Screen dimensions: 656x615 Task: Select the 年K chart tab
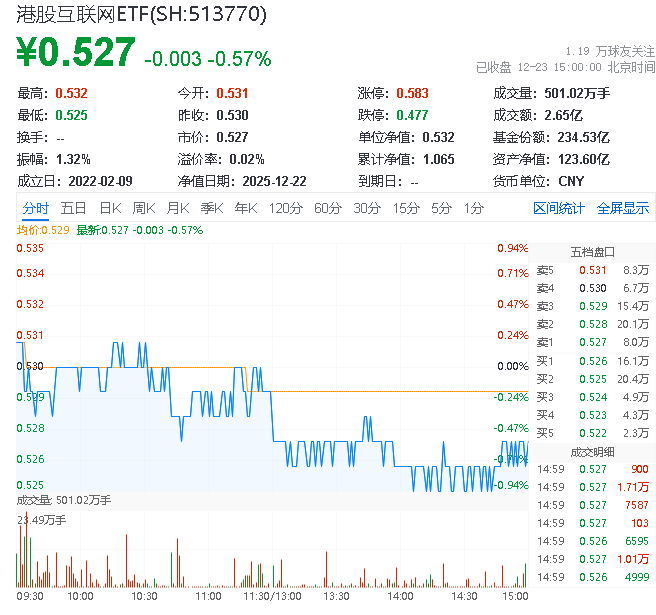(245, 208)
